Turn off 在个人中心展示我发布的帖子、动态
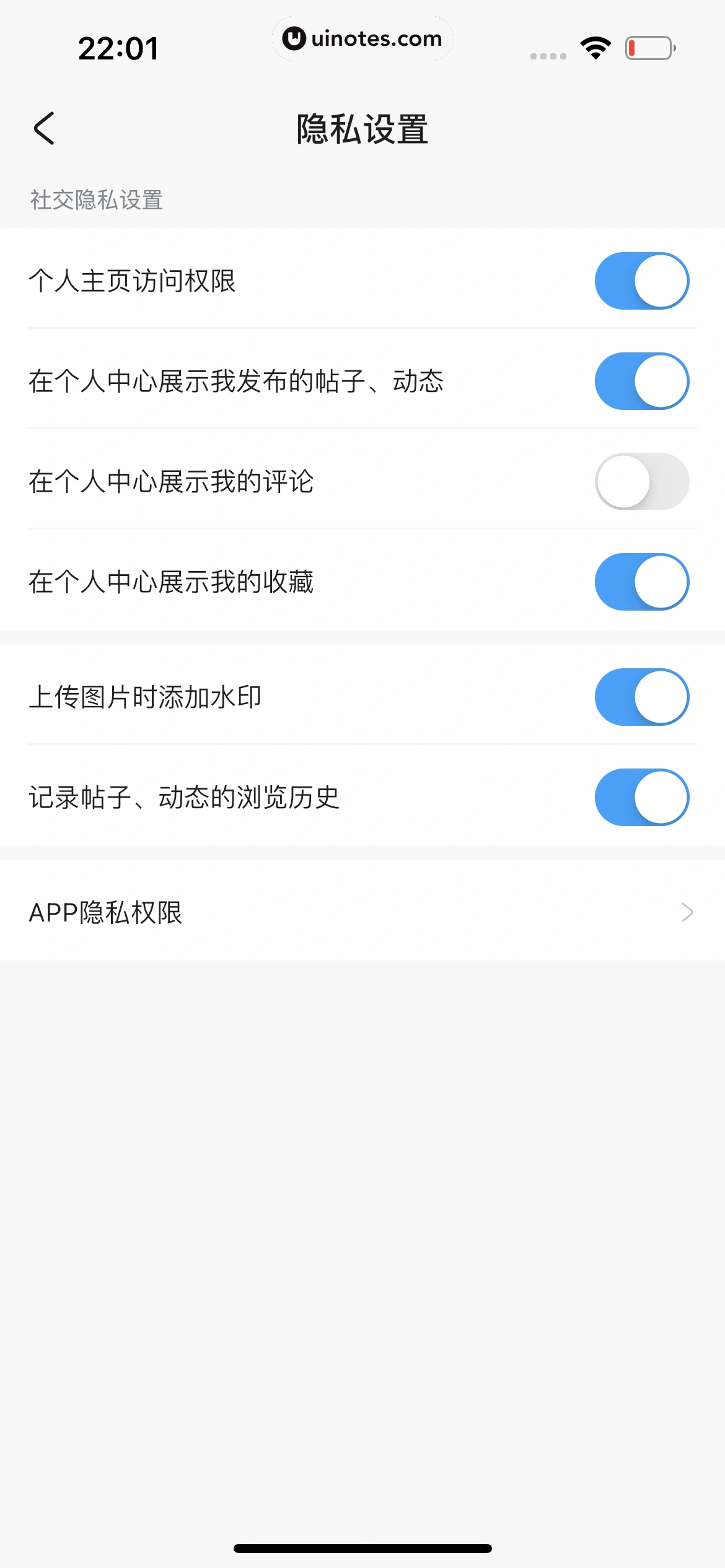The image size is (725, 1568). (x=641, y=381)
